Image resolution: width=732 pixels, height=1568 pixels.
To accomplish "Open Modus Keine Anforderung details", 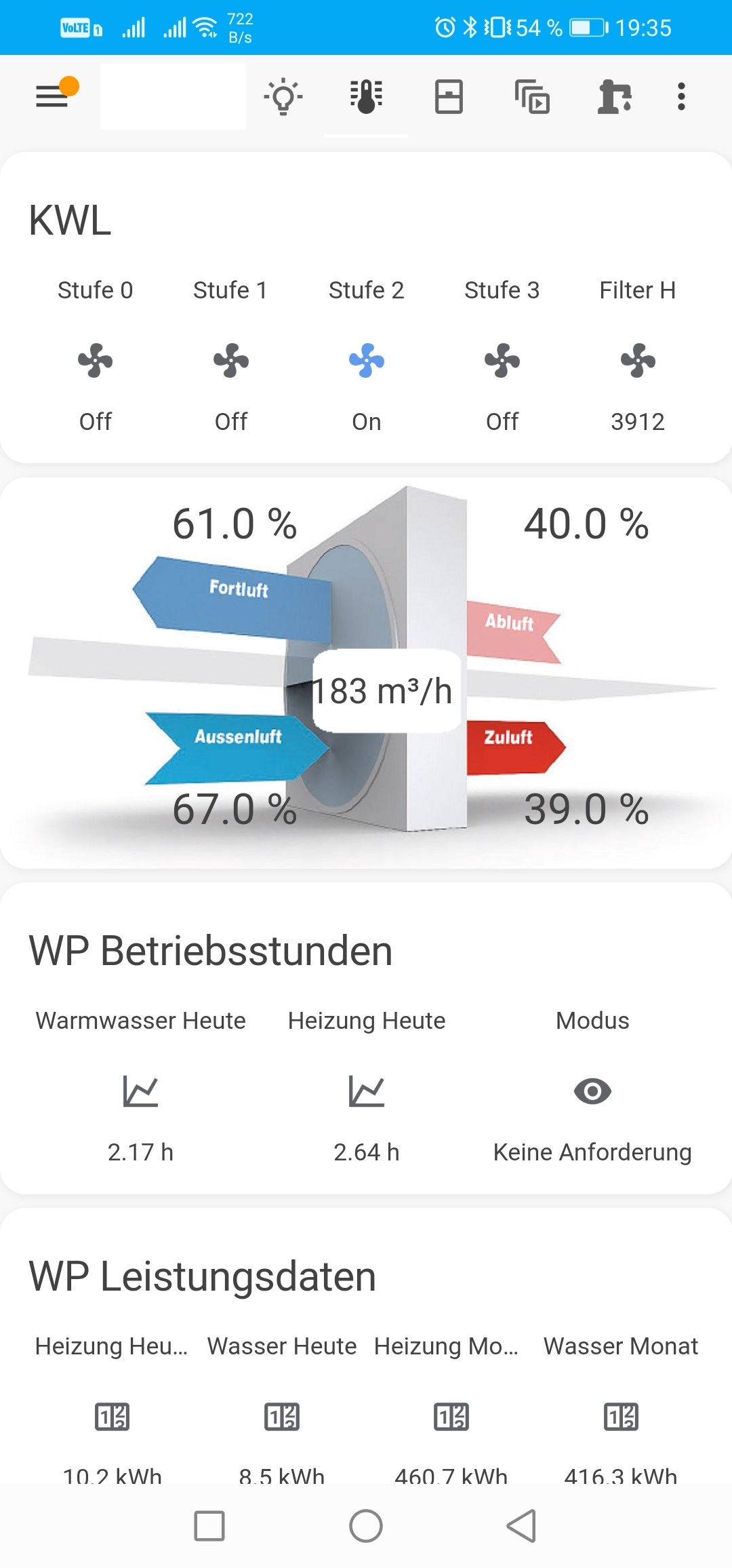I will click(592, 1091).
